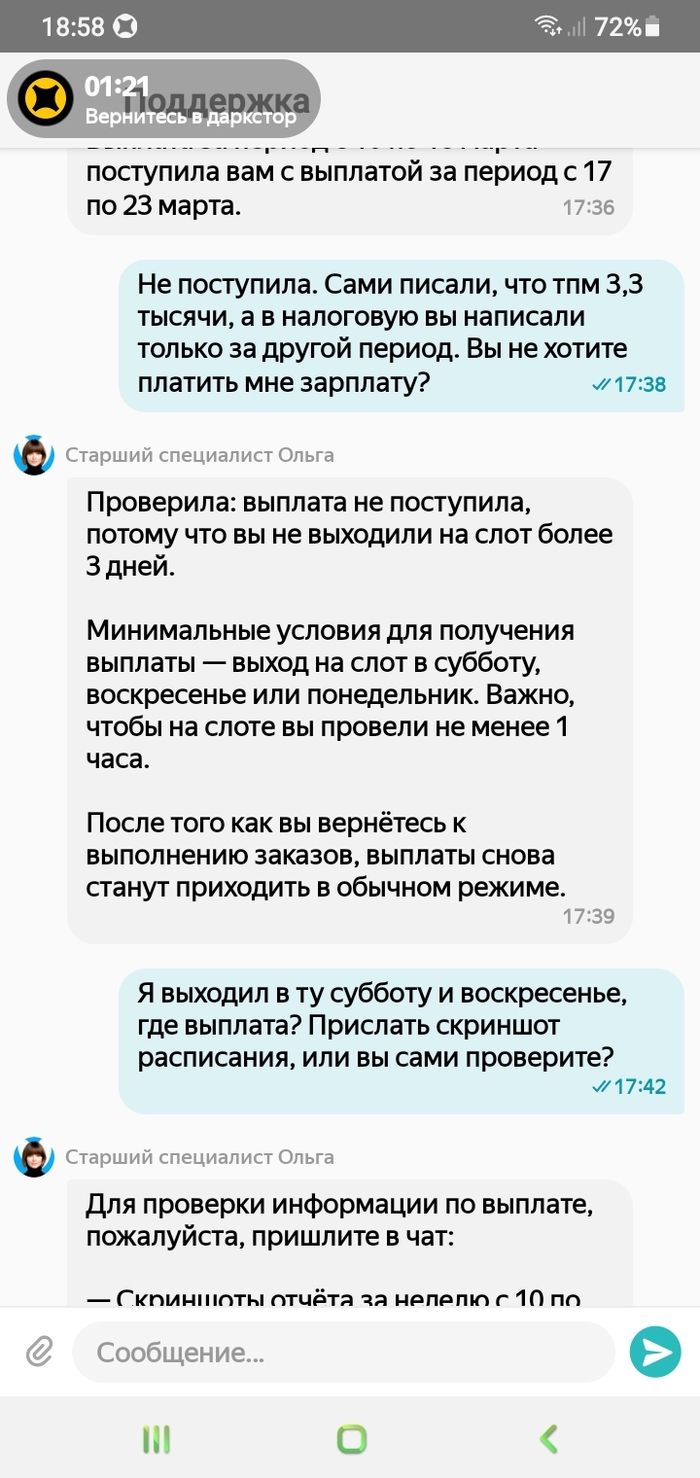Viewport: 700px width, 1478px height.
Task: Open the Вернитесь в даркстор timer pill
Action: [x=163, y=99]
